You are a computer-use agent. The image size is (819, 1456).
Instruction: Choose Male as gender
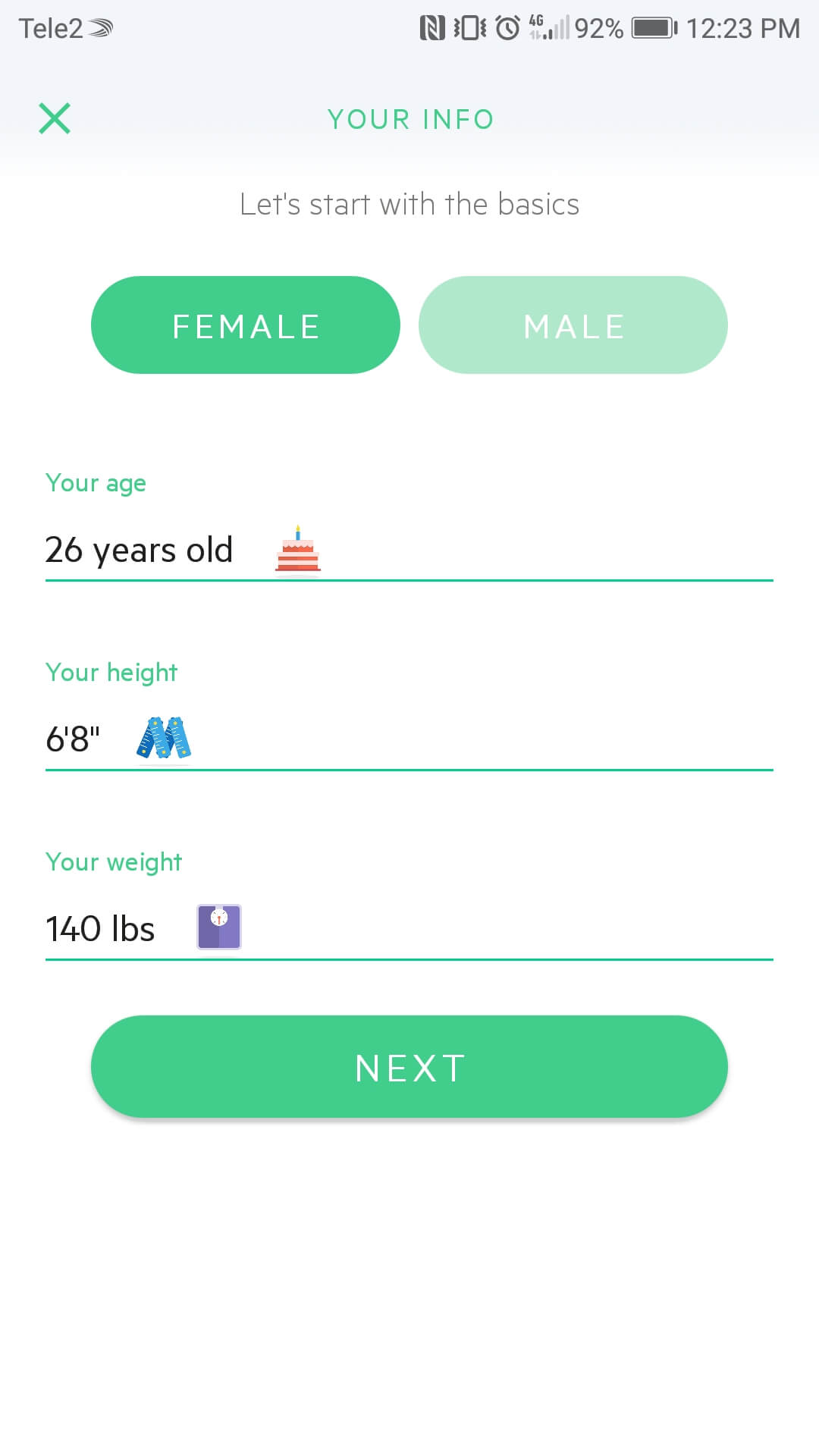(573, 325)
